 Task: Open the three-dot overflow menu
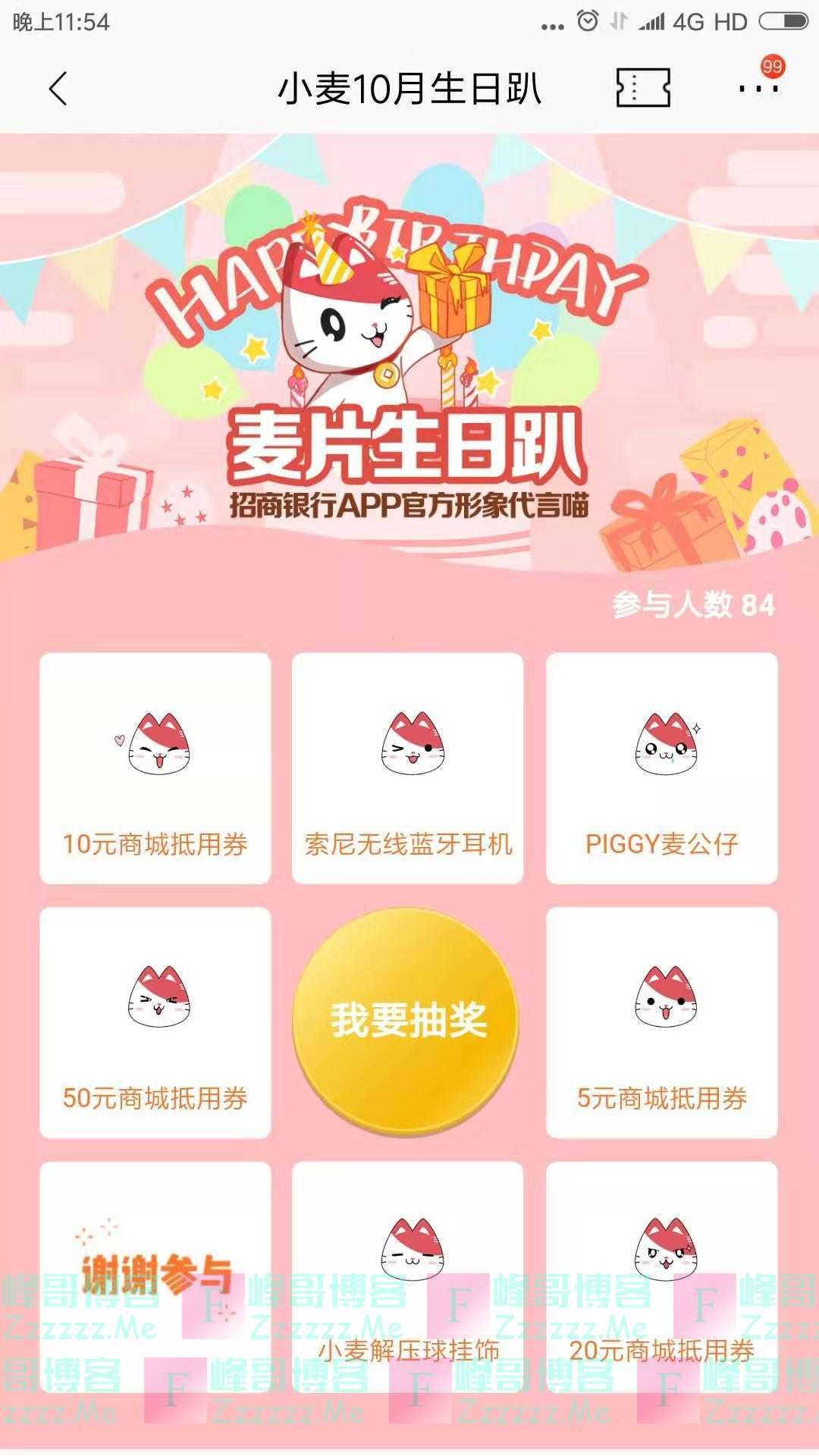pos(758,89)
